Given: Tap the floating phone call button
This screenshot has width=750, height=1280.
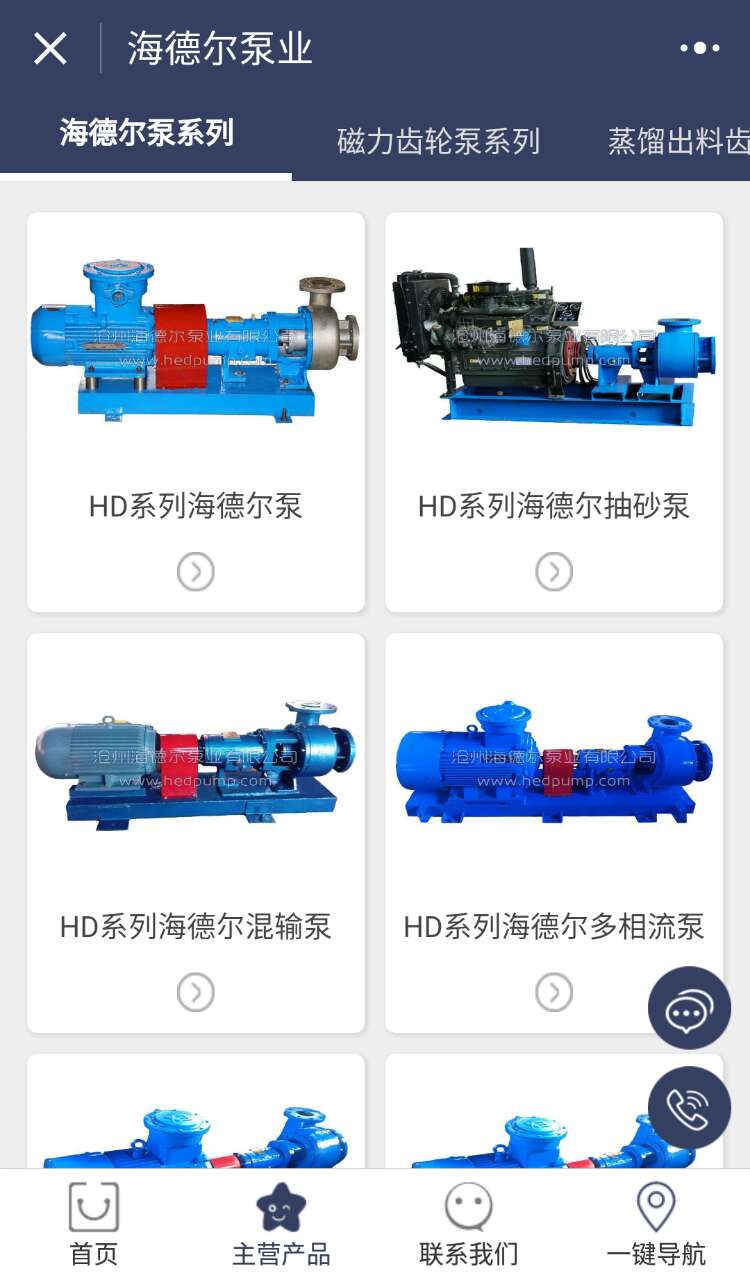Looking at the screenshot, I should pos(689,1108).
